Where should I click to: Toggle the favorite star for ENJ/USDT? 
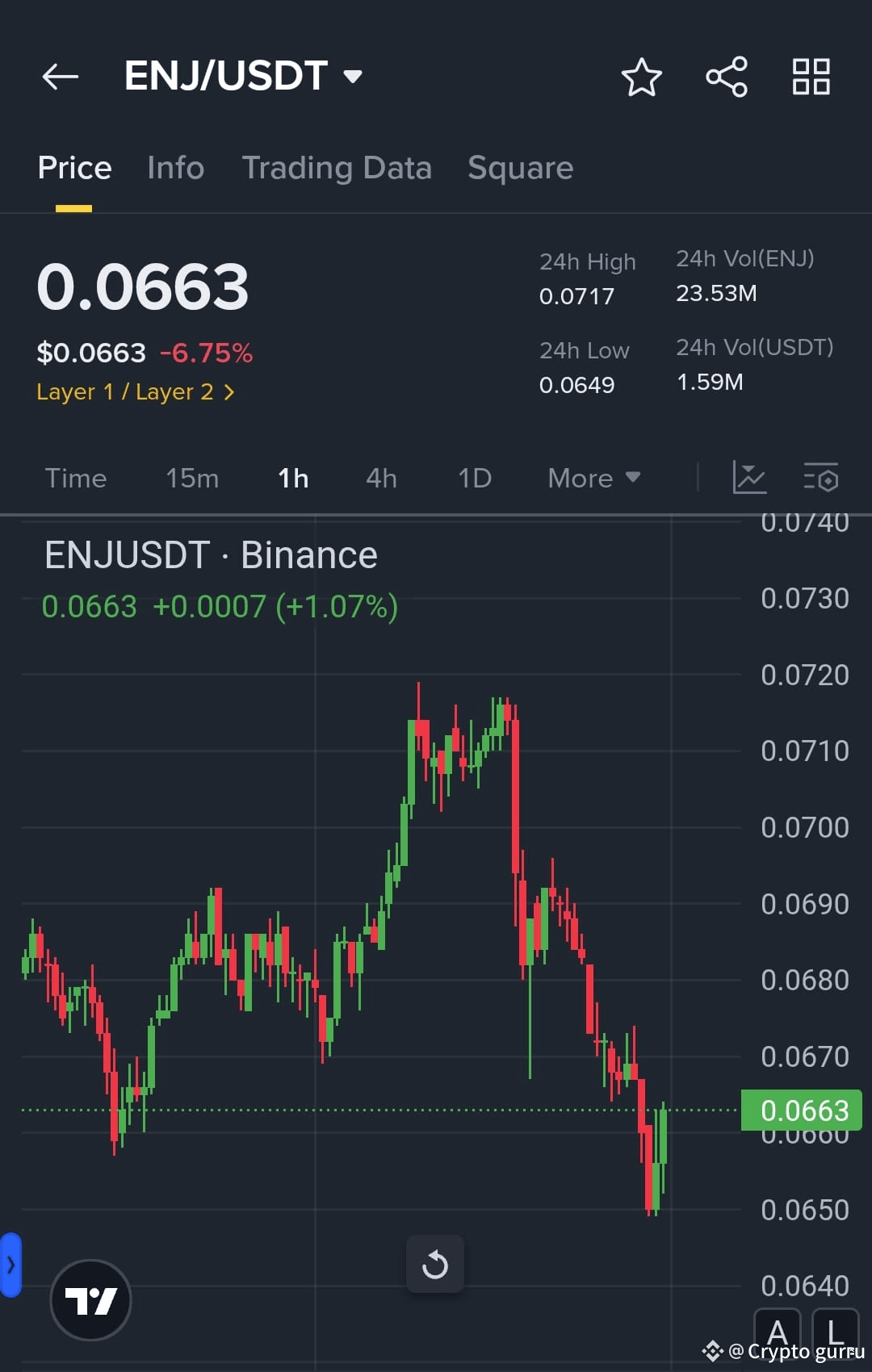tap(641, 77)
